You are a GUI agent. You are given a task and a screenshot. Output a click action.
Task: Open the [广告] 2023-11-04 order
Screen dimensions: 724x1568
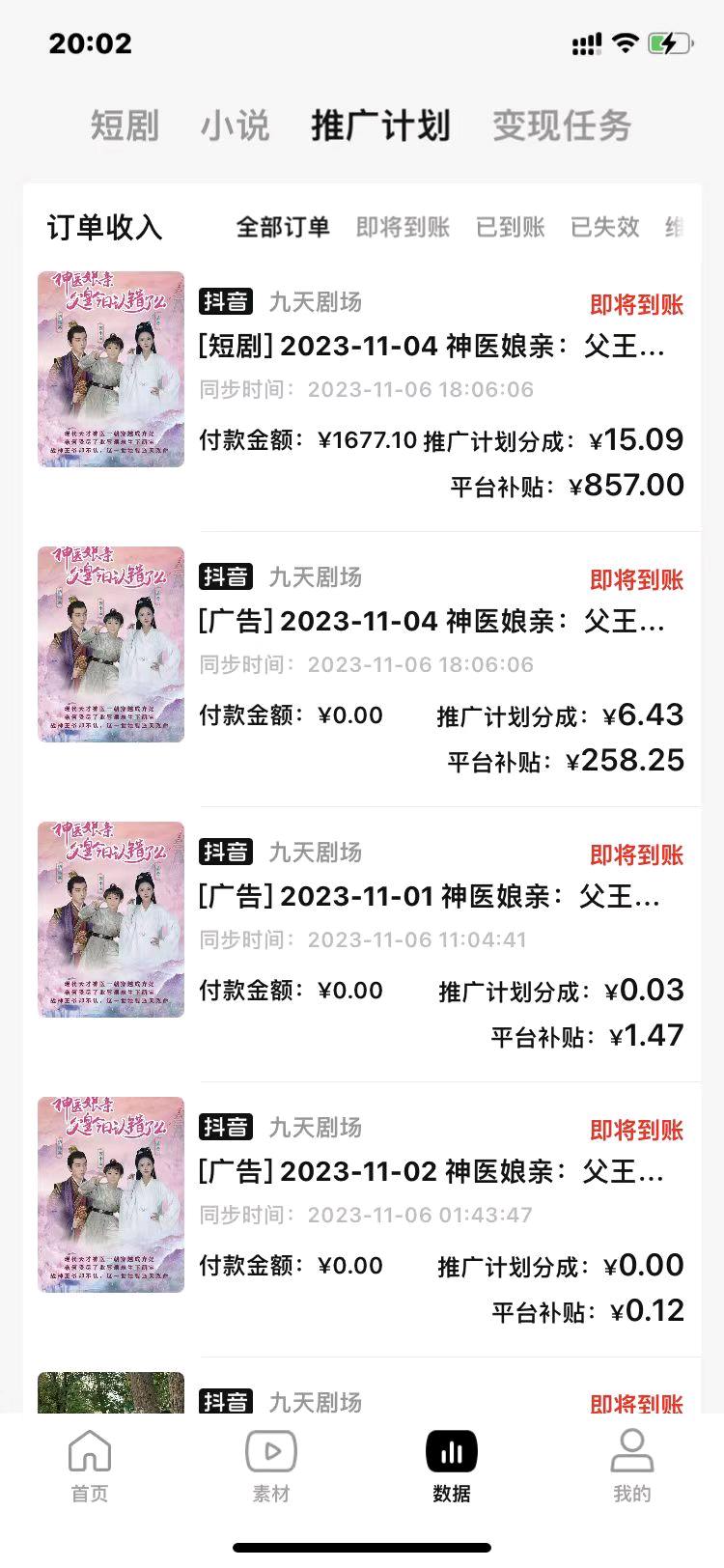[431, 621]
